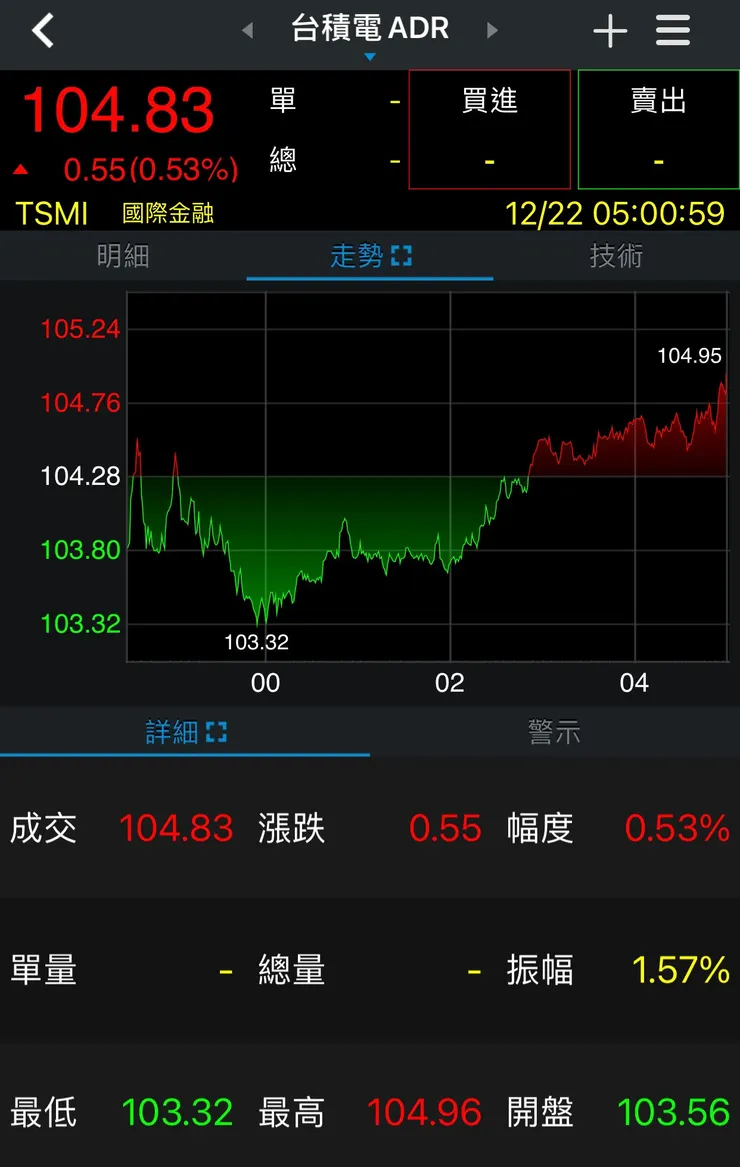Open the 警示 alerts tab
Viewport: 740px width, 1167px height.
554,731
